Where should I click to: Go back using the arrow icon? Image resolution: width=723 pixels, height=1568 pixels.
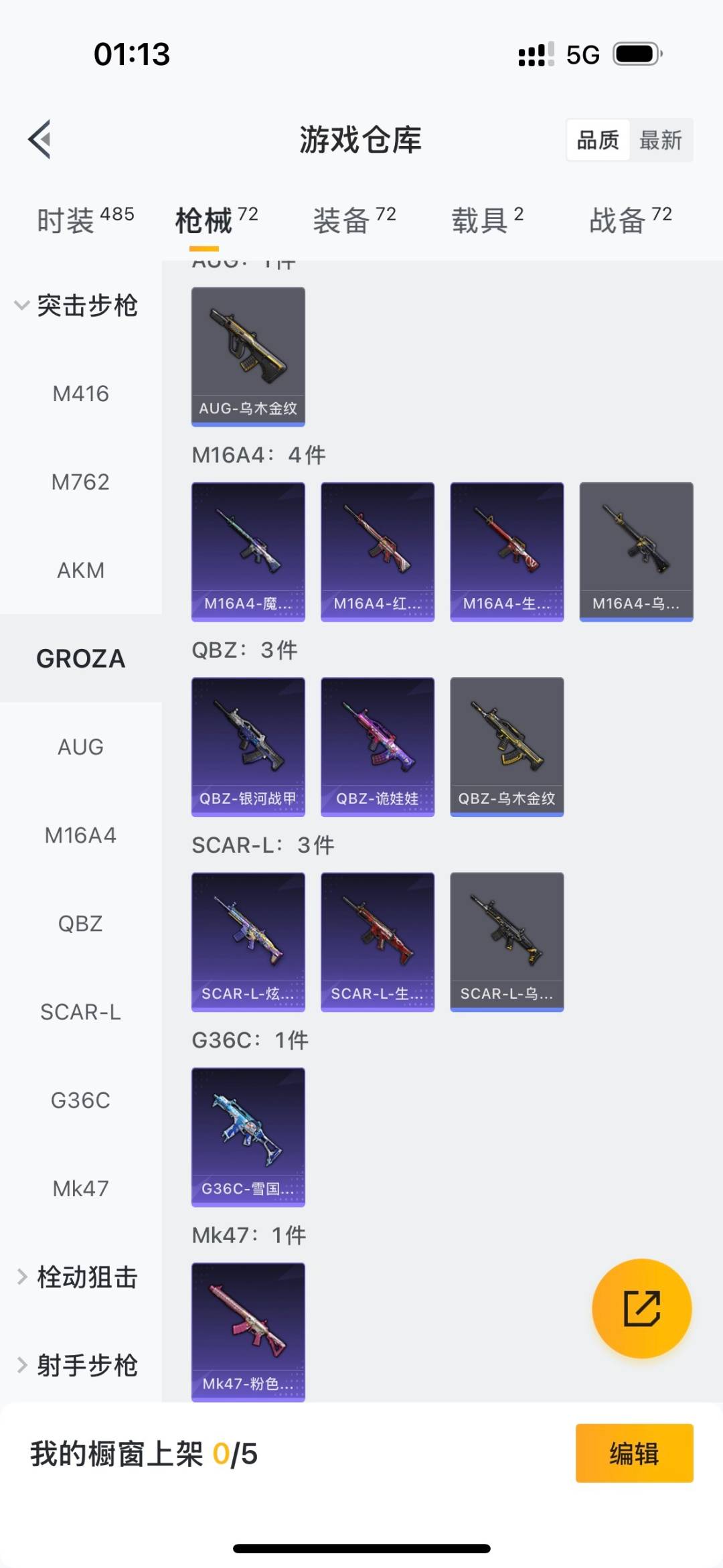click(x=40, y=139)
